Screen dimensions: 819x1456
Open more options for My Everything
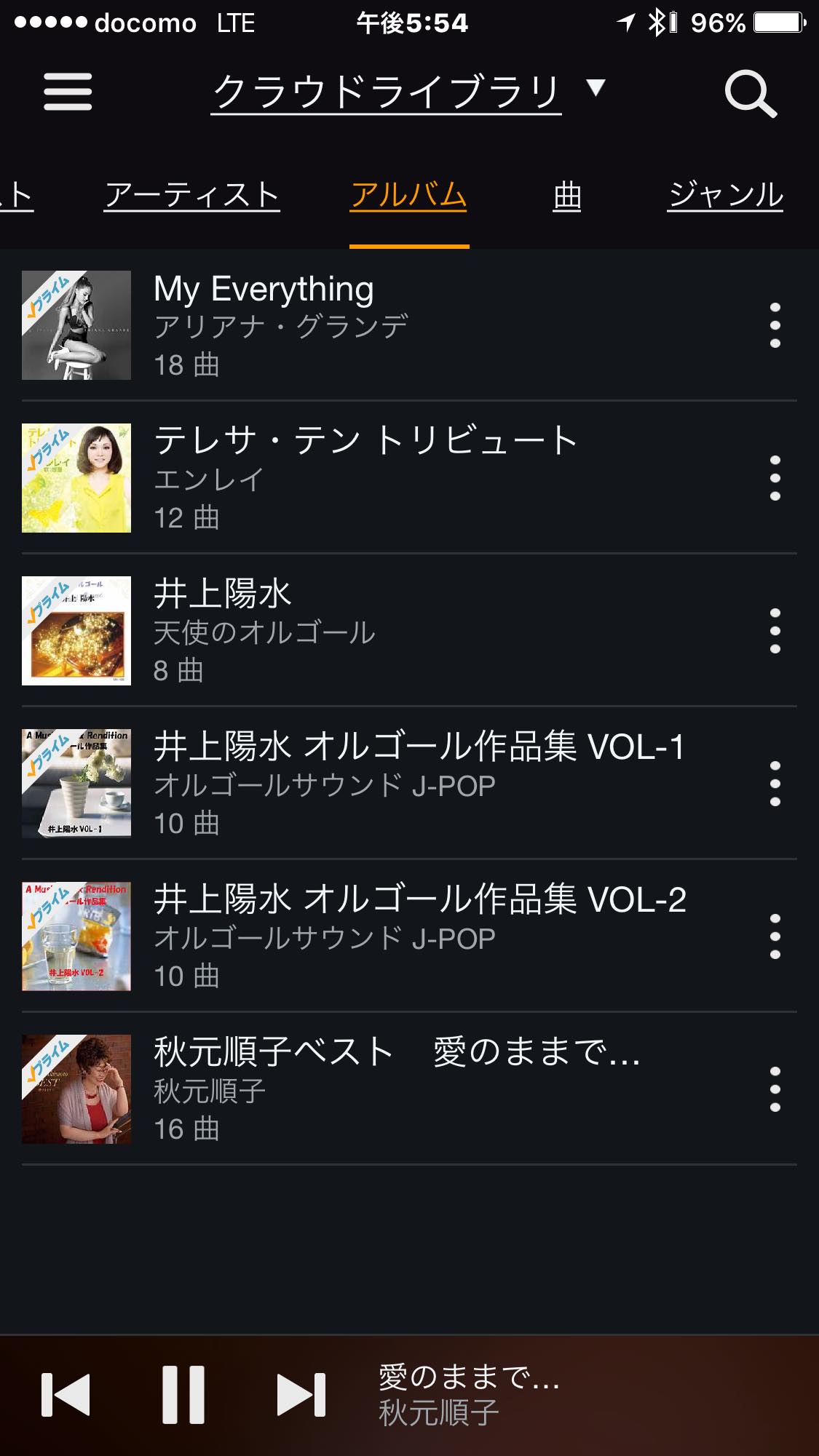click(x=775, y=325)
